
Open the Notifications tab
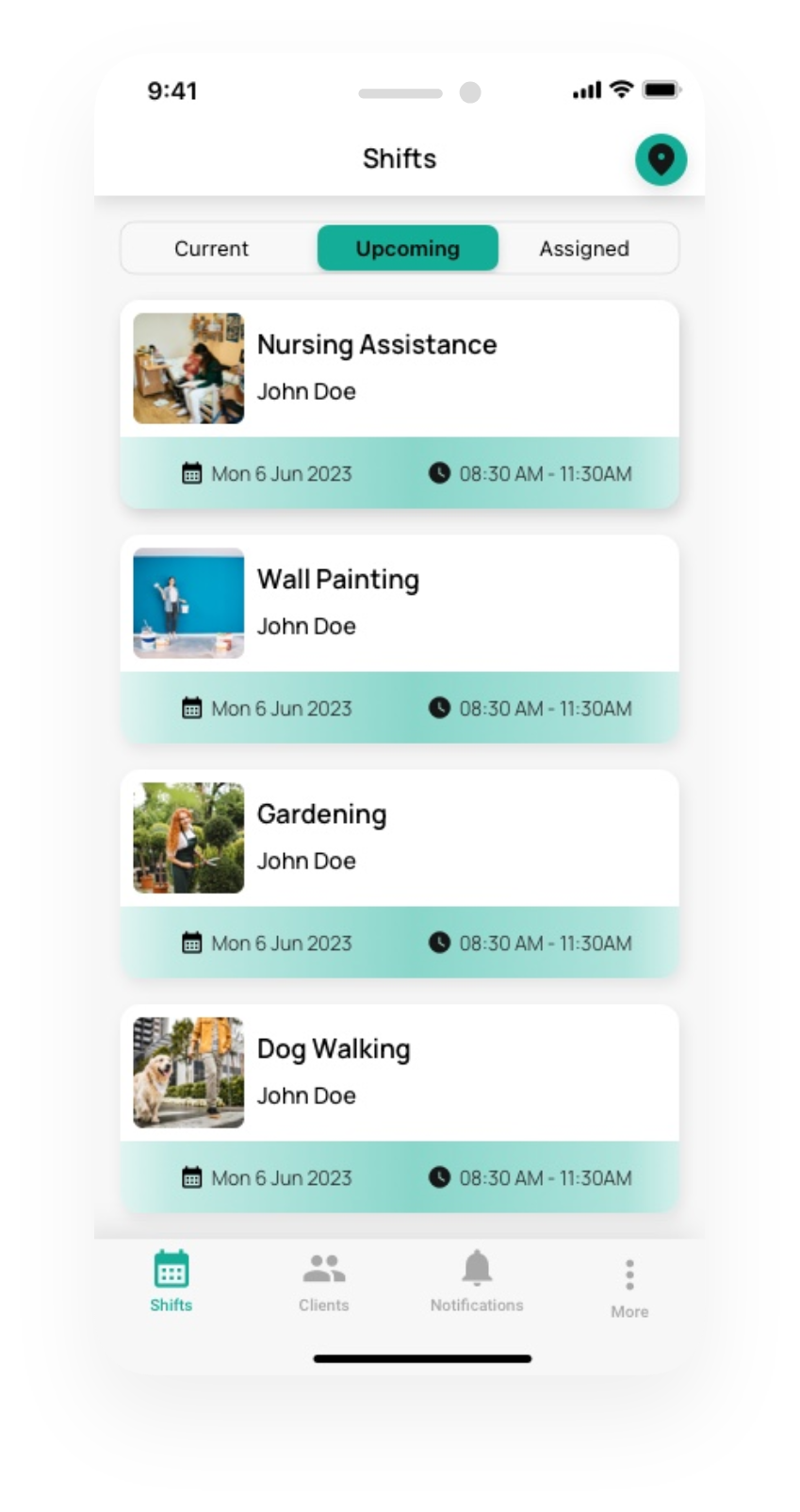pyautogui.click(x=477, y=1281)
